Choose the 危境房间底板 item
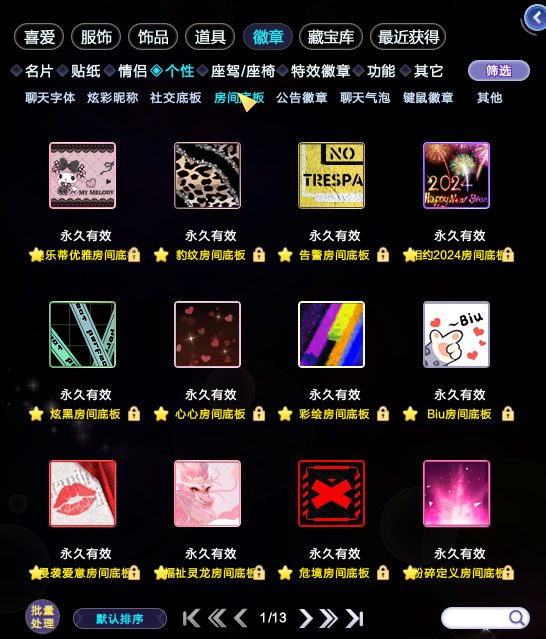 tap(332, 494)
